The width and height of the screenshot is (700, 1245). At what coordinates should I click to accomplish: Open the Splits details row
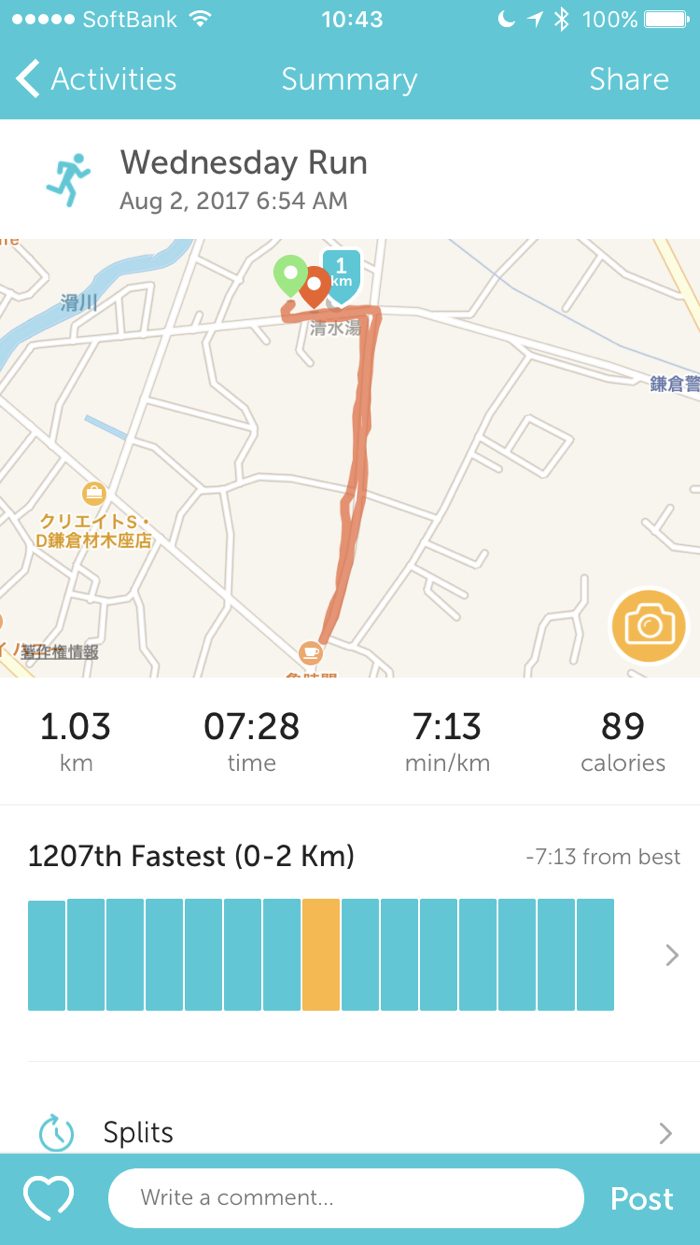click(x=350, y=1132)
